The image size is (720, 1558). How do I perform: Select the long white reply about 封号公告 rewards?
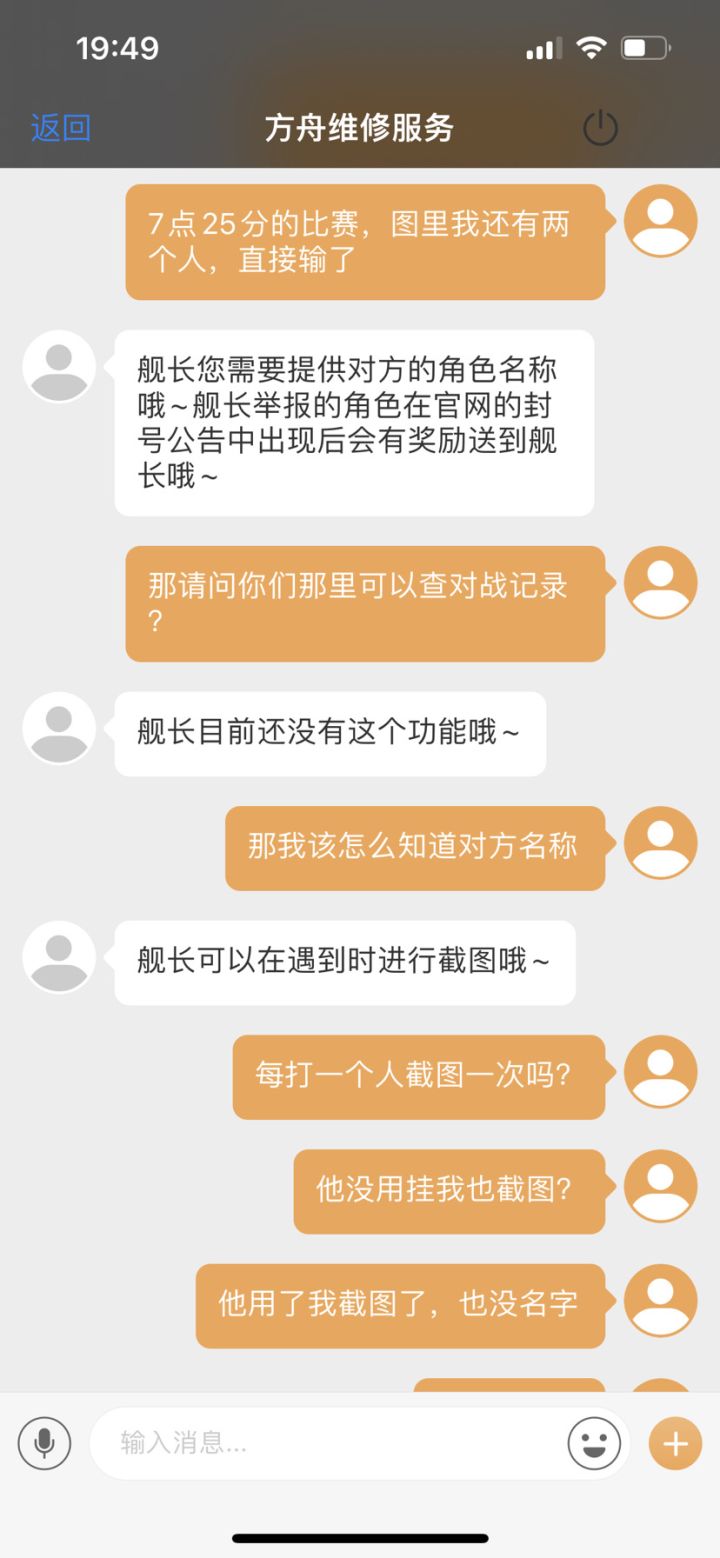354,423
